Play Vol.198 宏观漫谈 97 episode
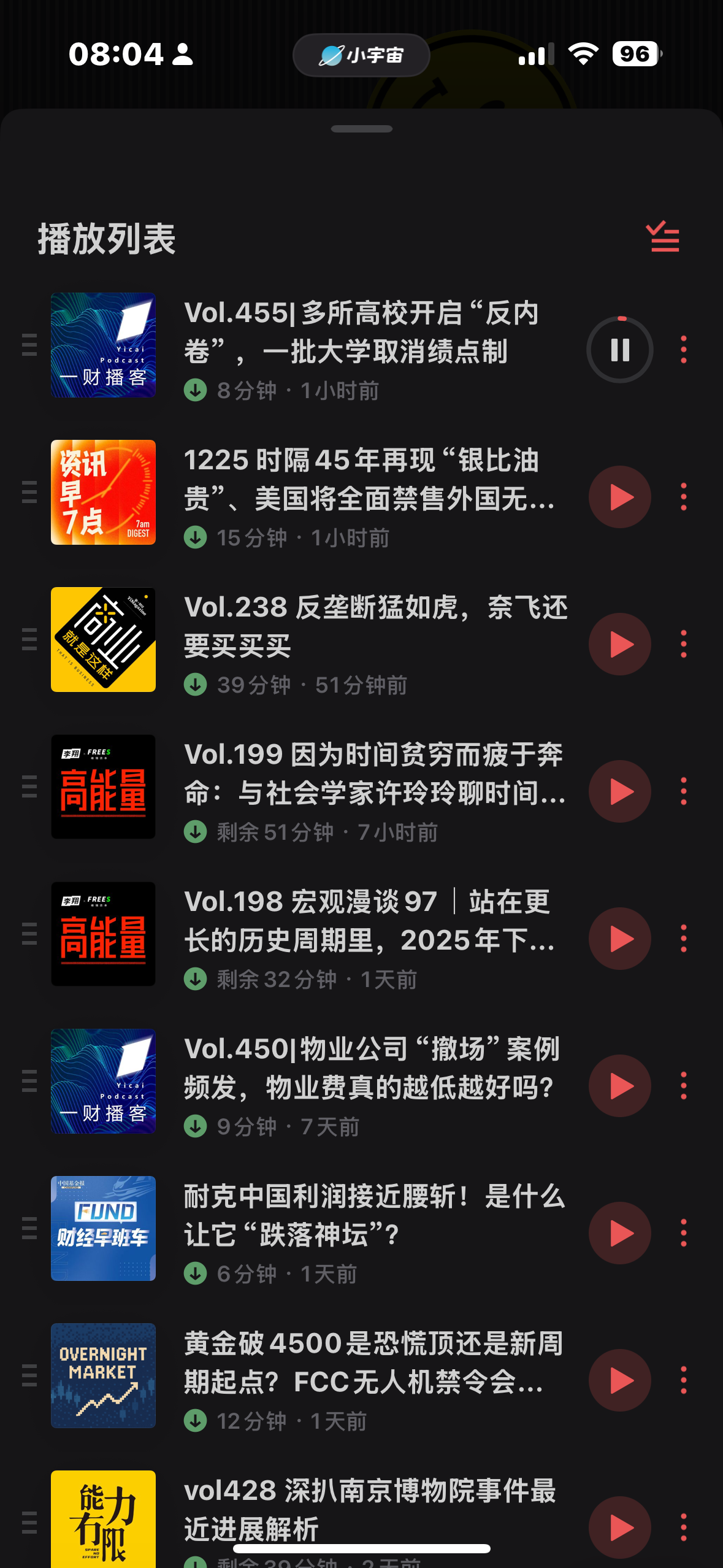This screenshot has height=1568, width=723. pos(620,939)
